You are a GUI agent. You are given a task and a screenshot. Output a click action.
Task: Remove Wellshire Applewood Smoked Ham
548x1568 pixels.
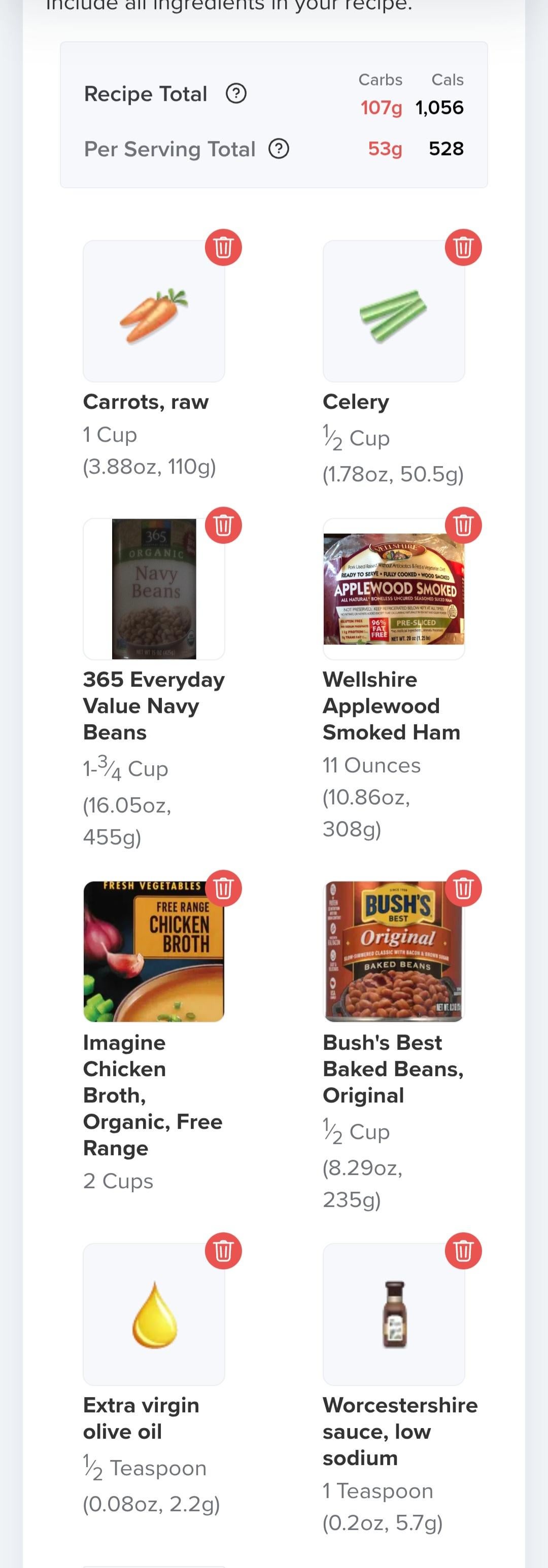click(463, 525)
